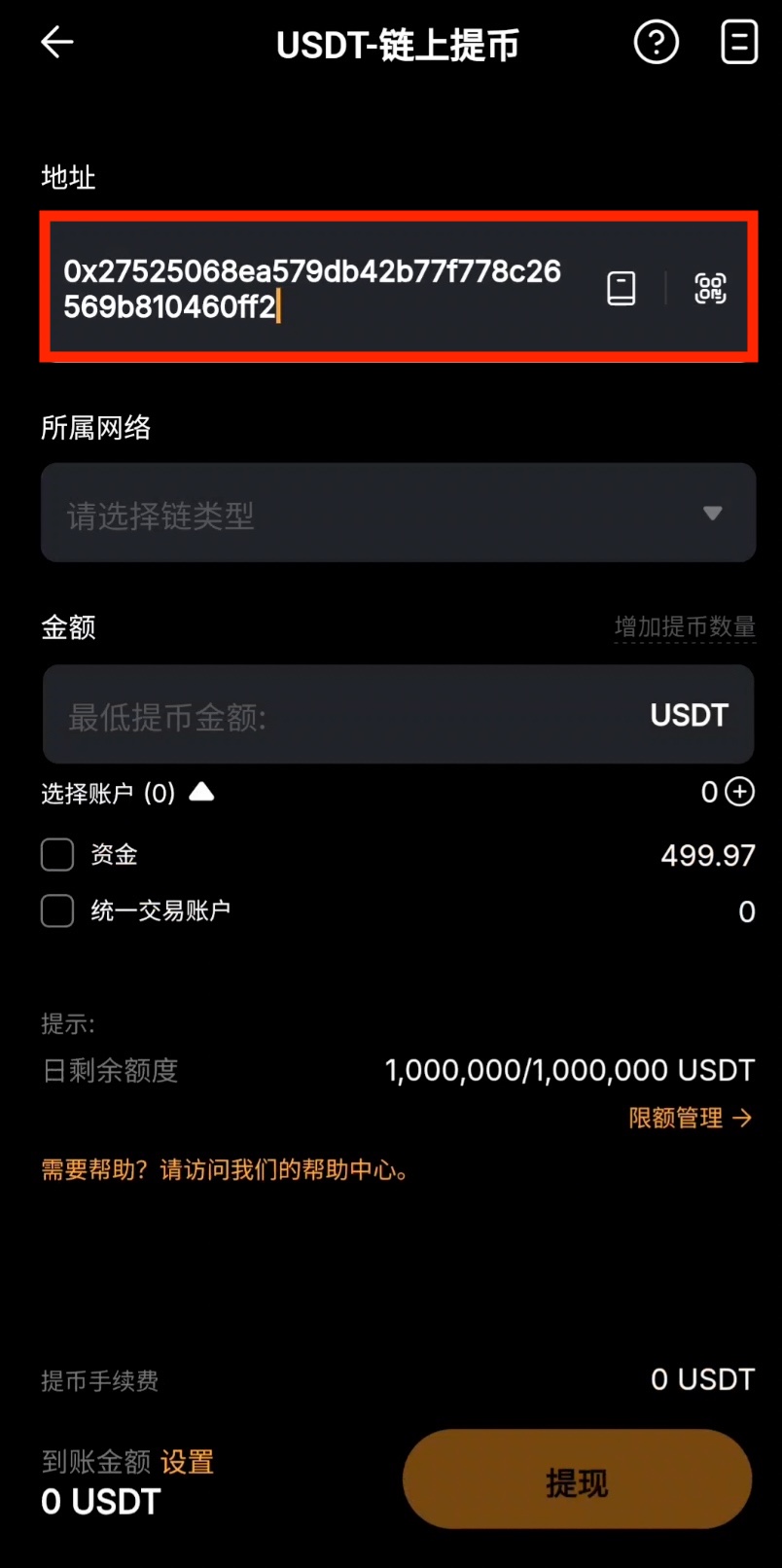Tap the 提现 withdraw button

pos(577,1480)
